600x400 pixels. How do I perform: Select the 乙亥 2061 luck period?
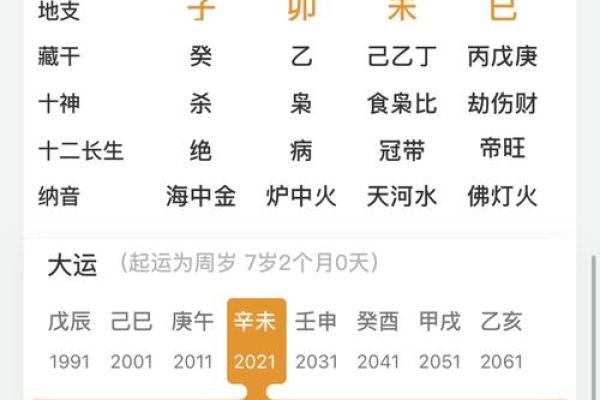[501, 340]
